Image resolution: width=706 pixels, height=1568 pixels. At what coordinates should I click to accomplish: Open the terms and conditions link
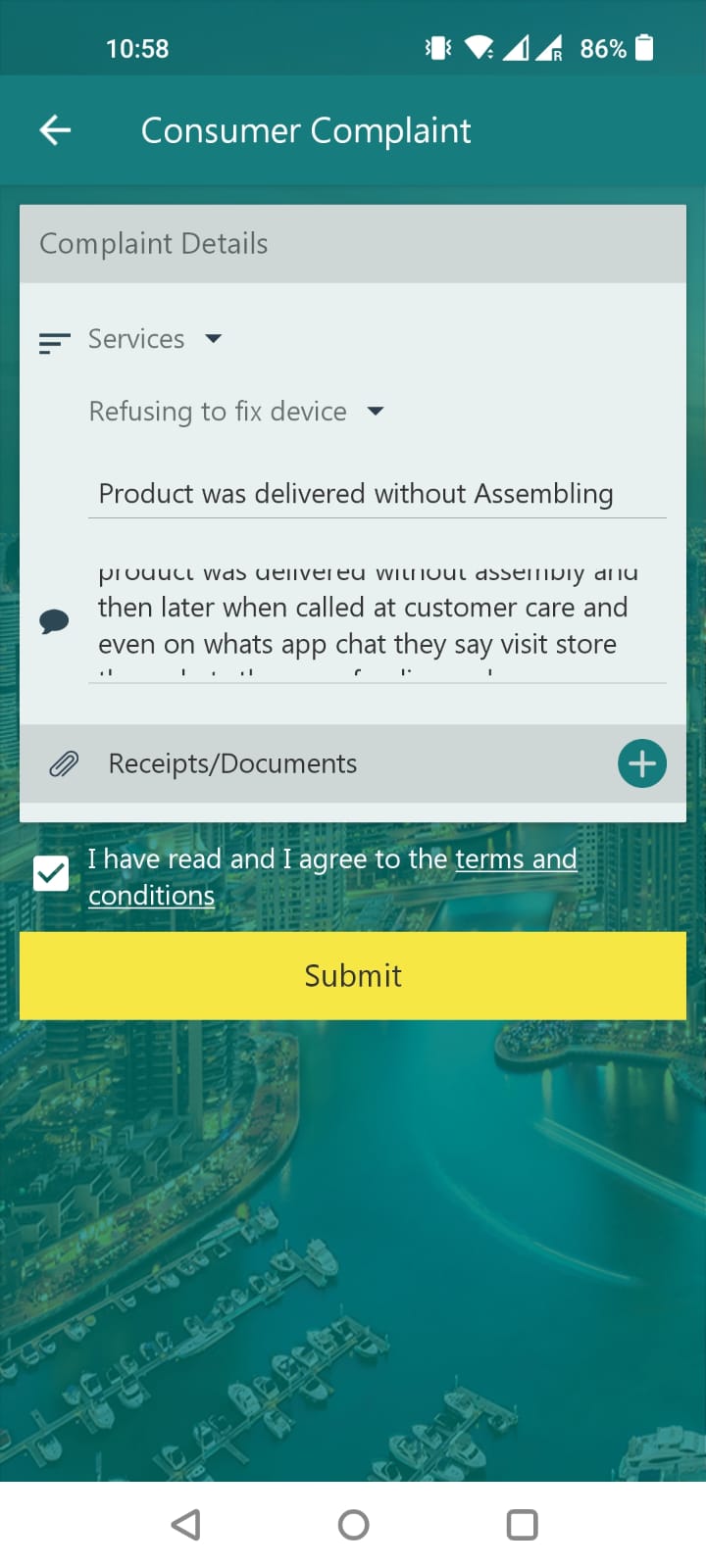pos(515,859)
